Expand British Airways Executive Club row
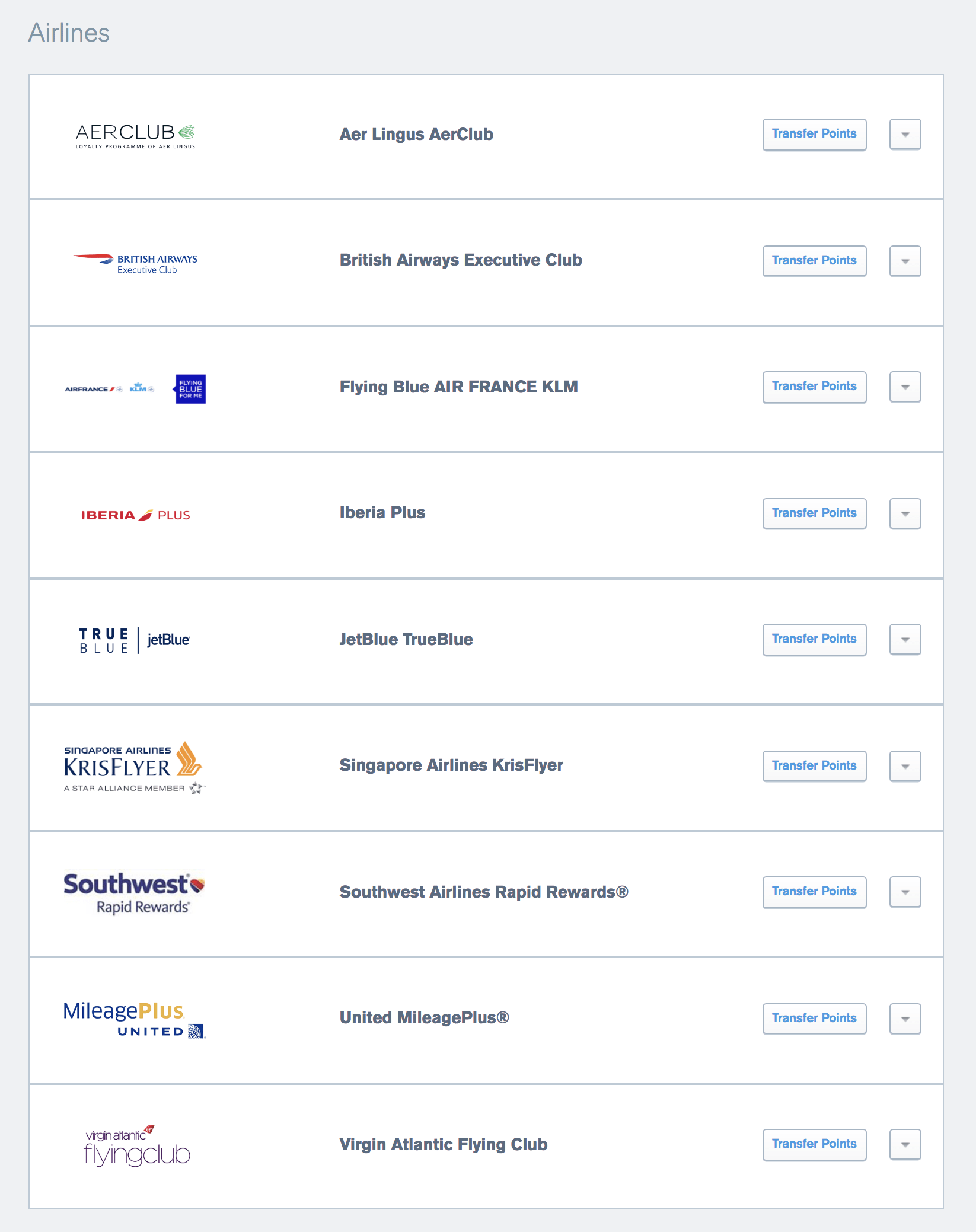Viewport: 976px width, 1232px height. [905, 261]
